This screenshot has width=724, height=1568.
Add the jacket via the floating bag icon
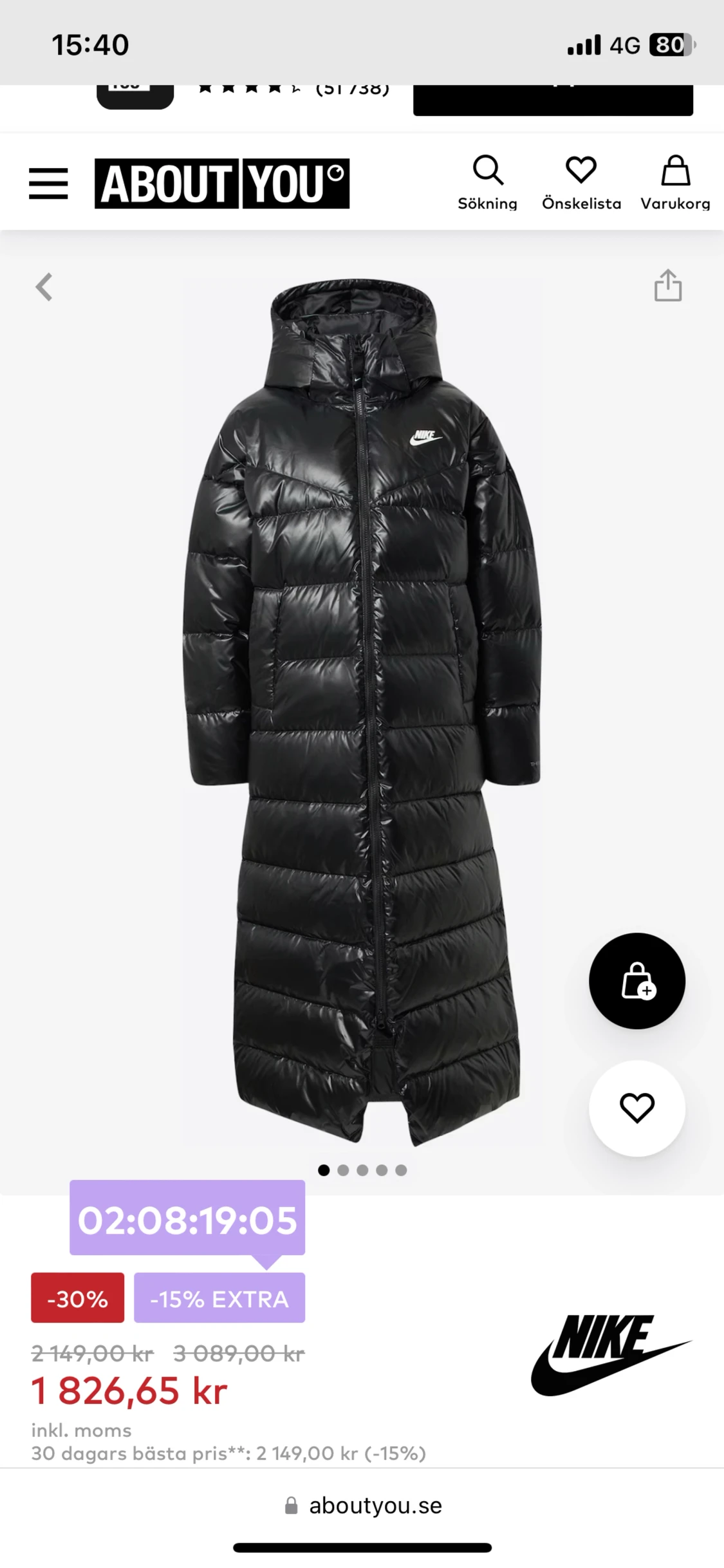pos(636,980)
